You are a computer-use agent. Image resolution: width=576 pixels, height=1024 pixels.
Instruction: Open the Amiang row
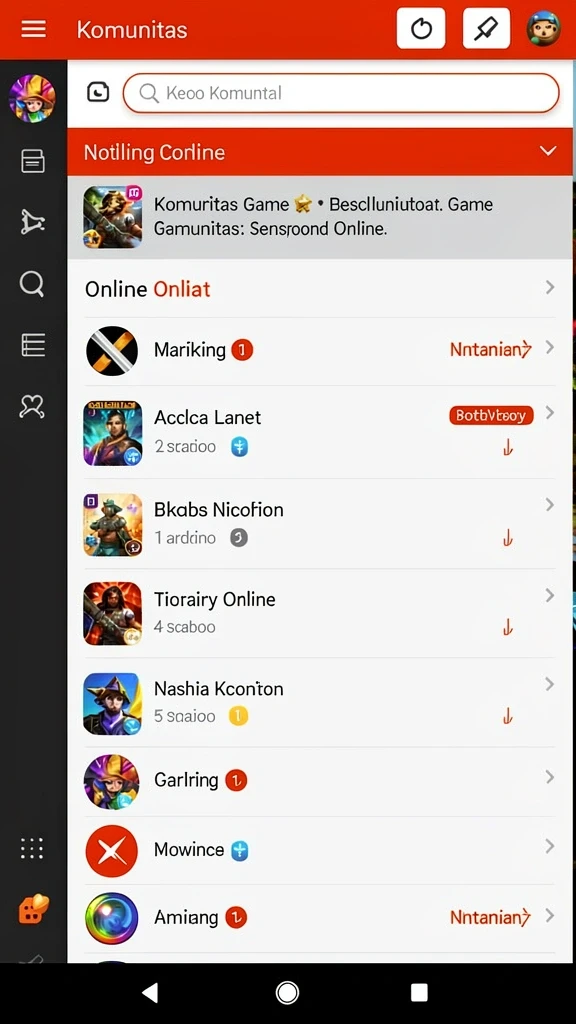(x=320, y=918)
